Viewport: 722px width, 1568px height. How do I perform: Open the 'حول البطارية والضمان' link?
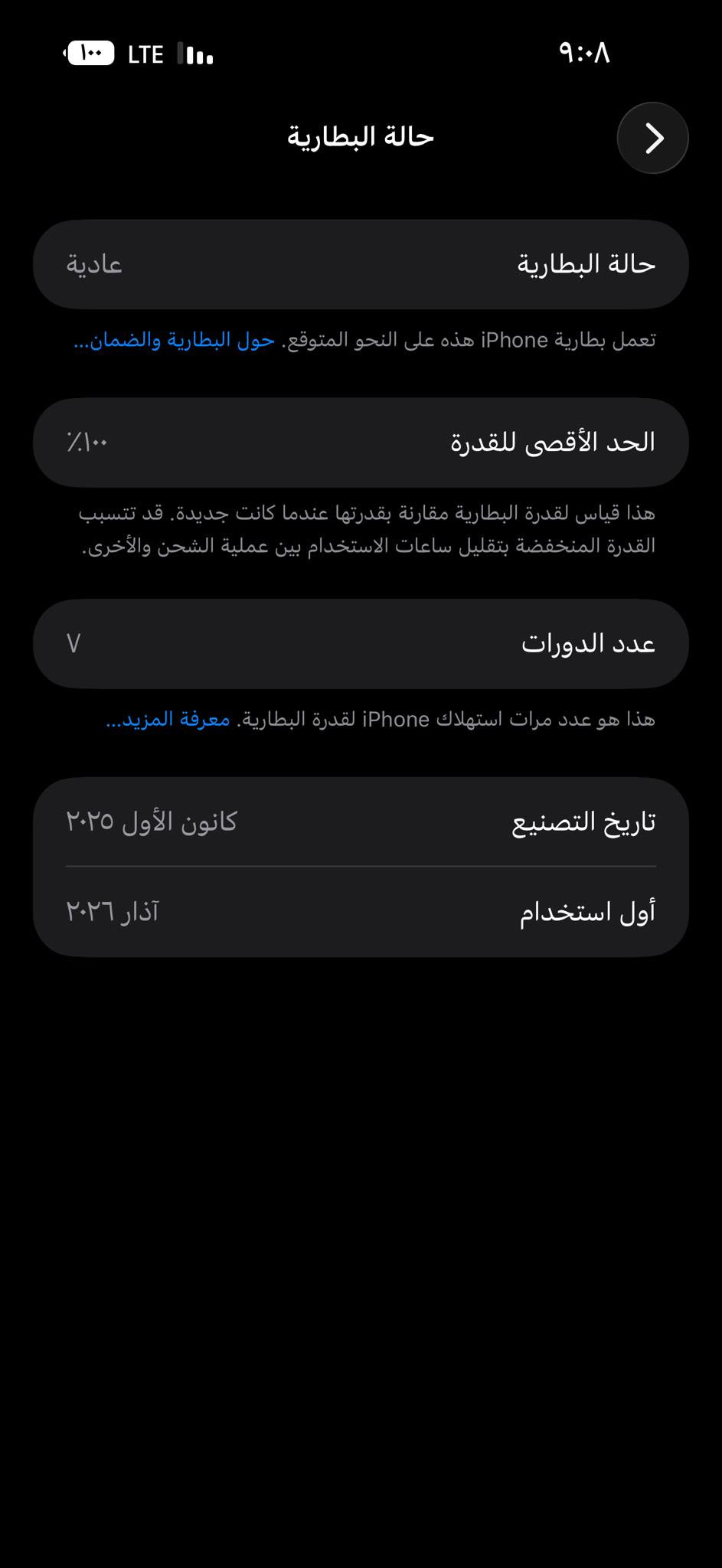175,341
